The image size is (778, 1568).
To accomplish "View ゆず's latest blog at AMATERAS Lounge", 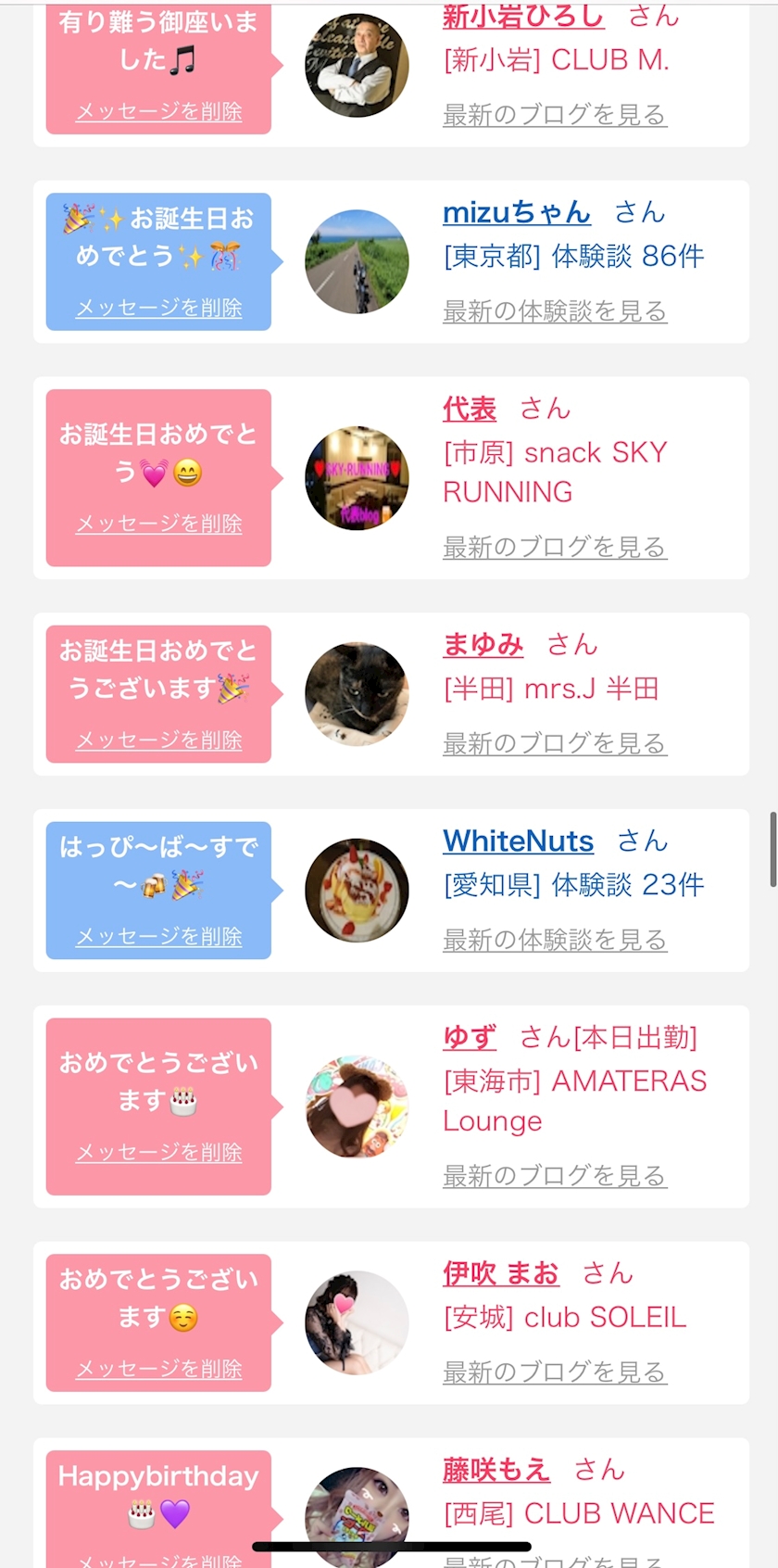I will [x=555, y=1175].
